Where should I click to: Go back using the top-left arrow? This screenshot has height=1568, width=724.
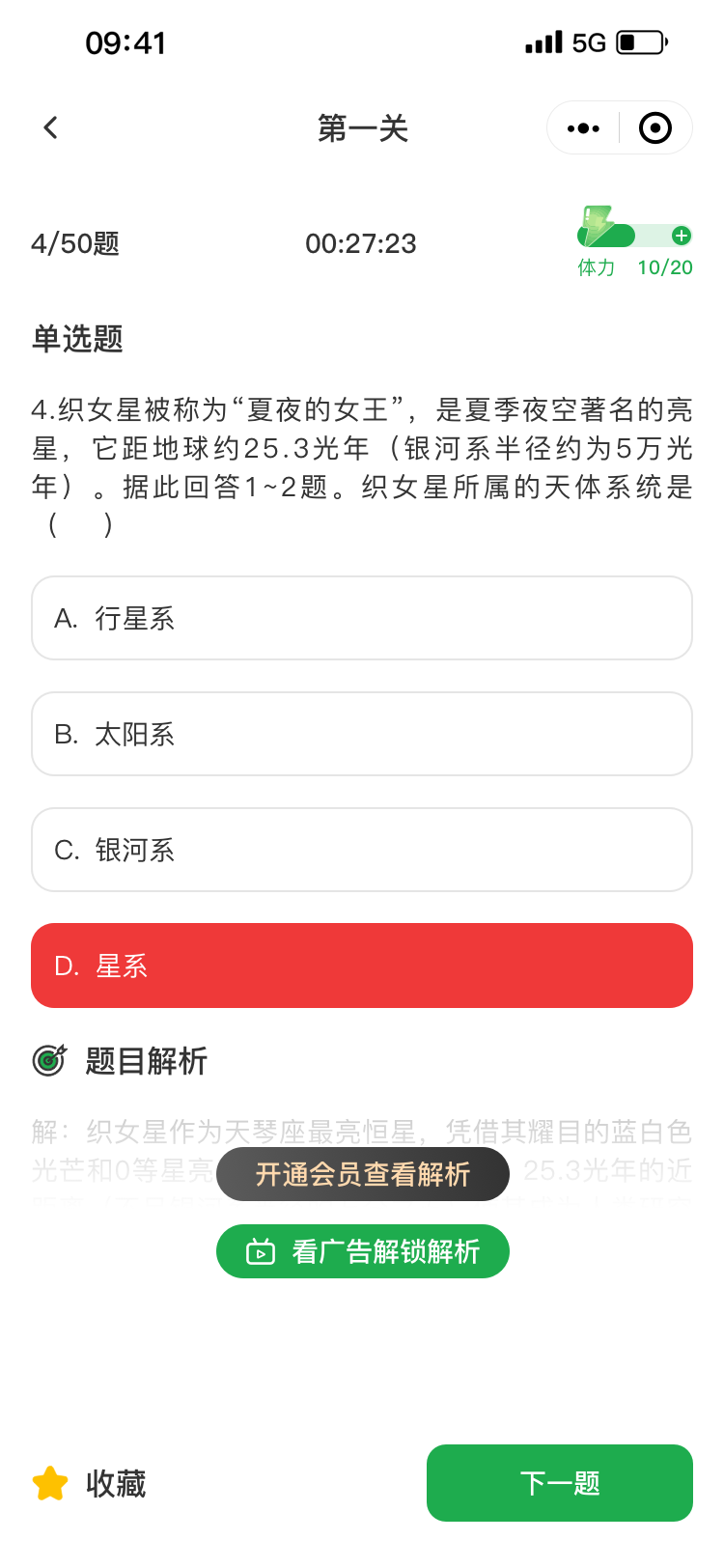click(x=51, y=127)
